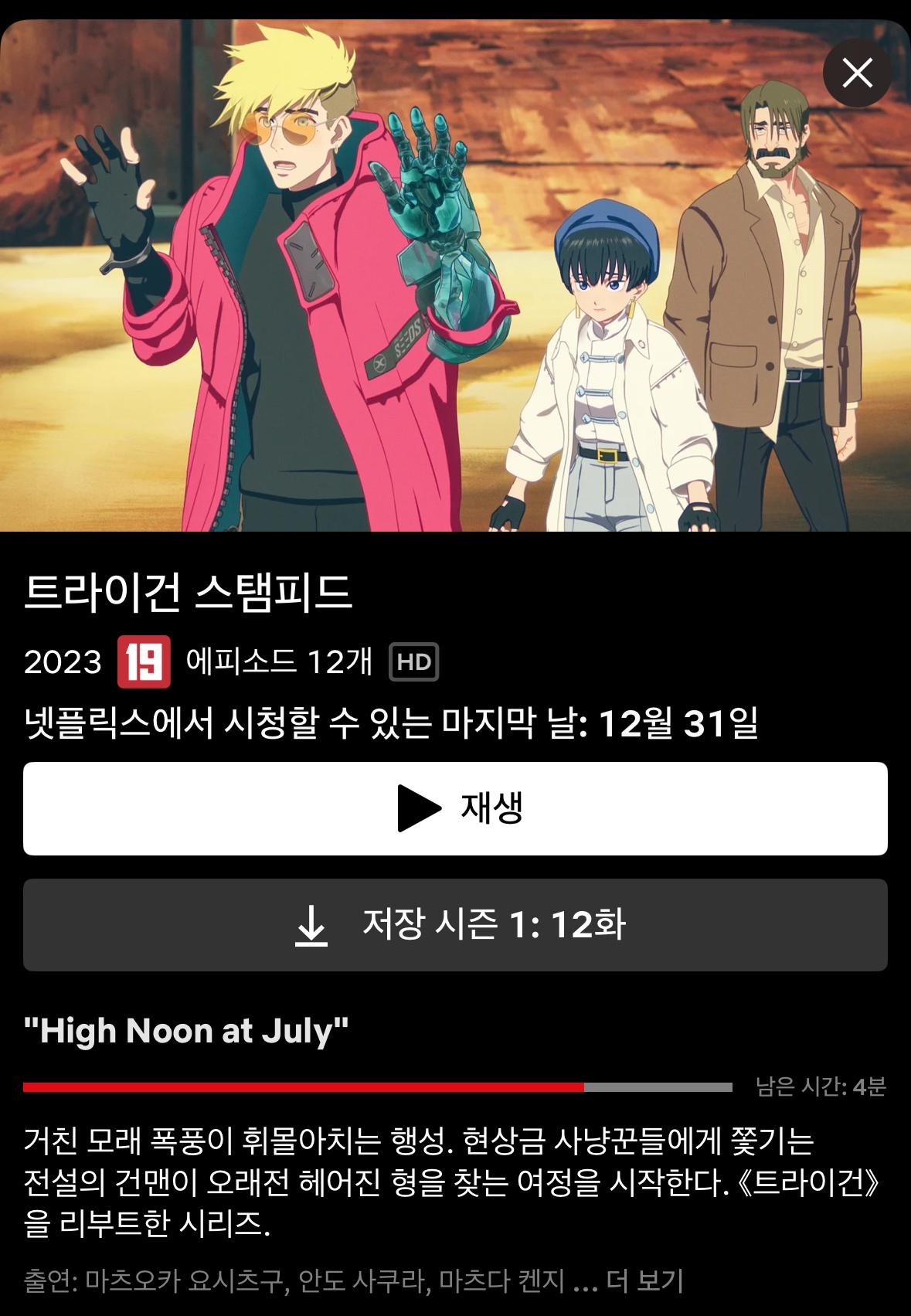This screenshot has width=911, height=1316.
Task: Play 트라이건 스탬피드 with 재생 button
Action: (x=455, y=808)
